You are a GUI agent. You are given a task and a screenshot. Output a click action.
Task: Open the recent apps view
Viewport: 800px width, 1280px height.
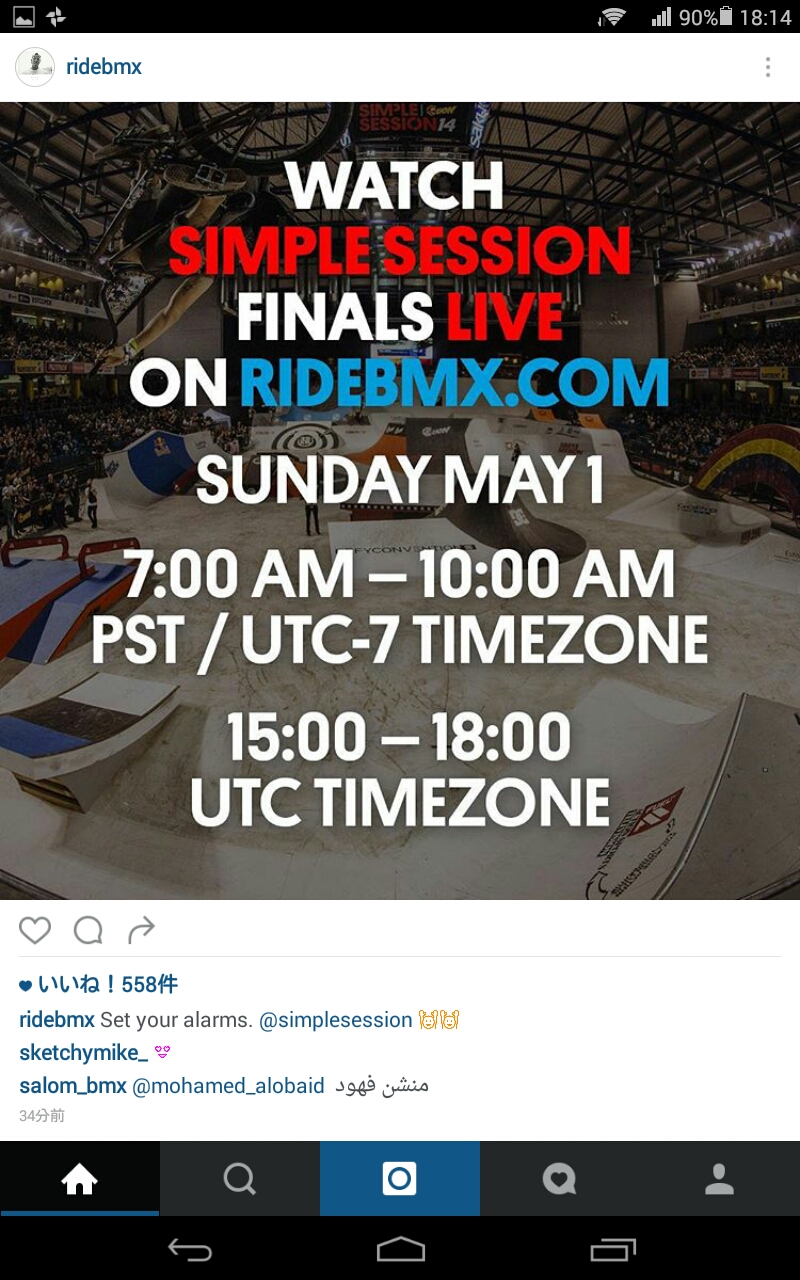pos(612,1249)
